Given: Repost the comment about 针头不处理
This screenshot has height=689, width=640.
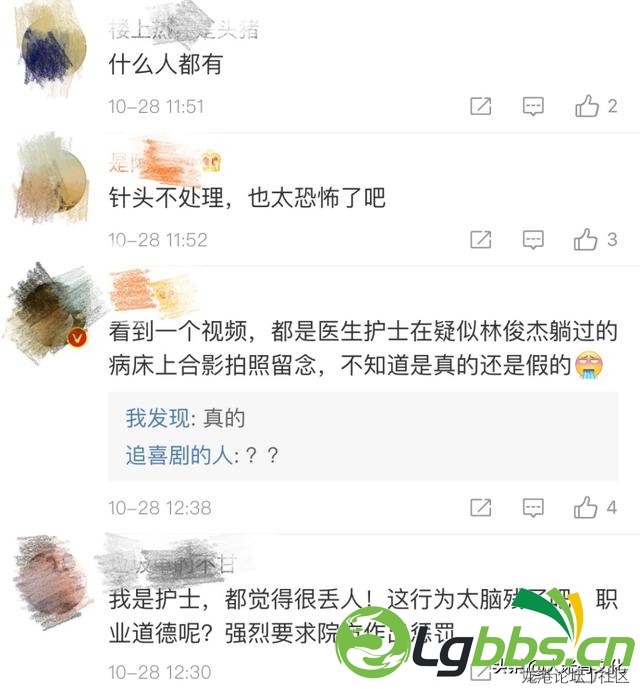Looking at the screenshot, I should tap(481, 239).
